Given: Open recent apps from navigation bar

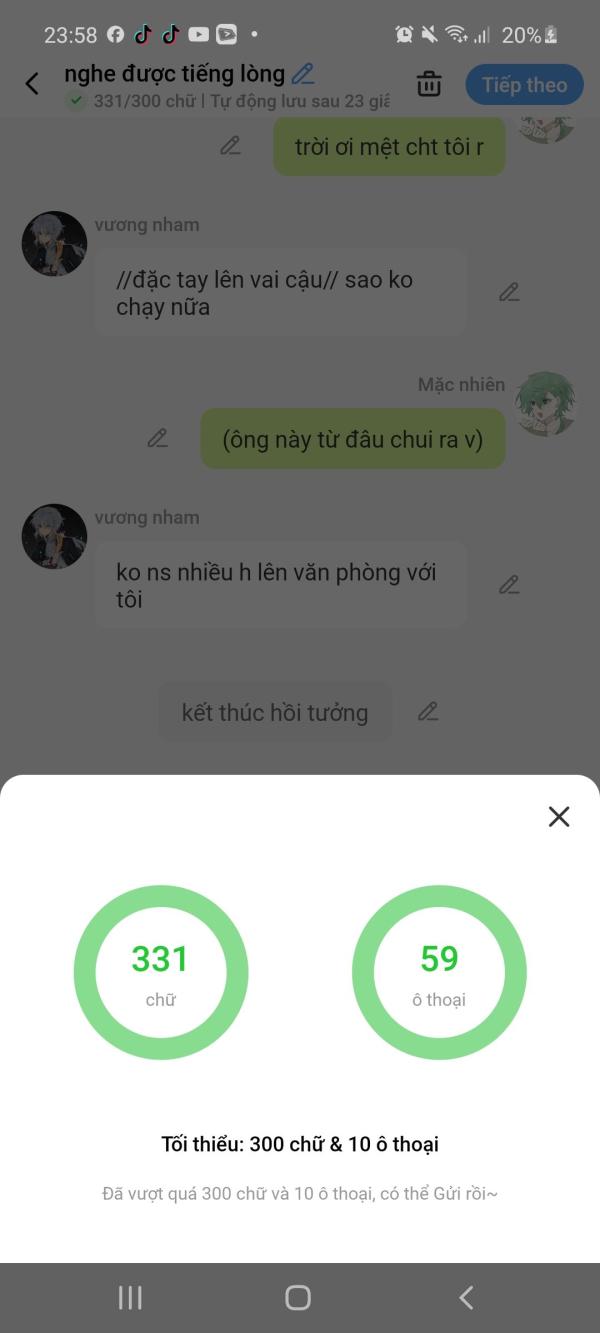Looking at the screenshot, I should coord(130,1298).
